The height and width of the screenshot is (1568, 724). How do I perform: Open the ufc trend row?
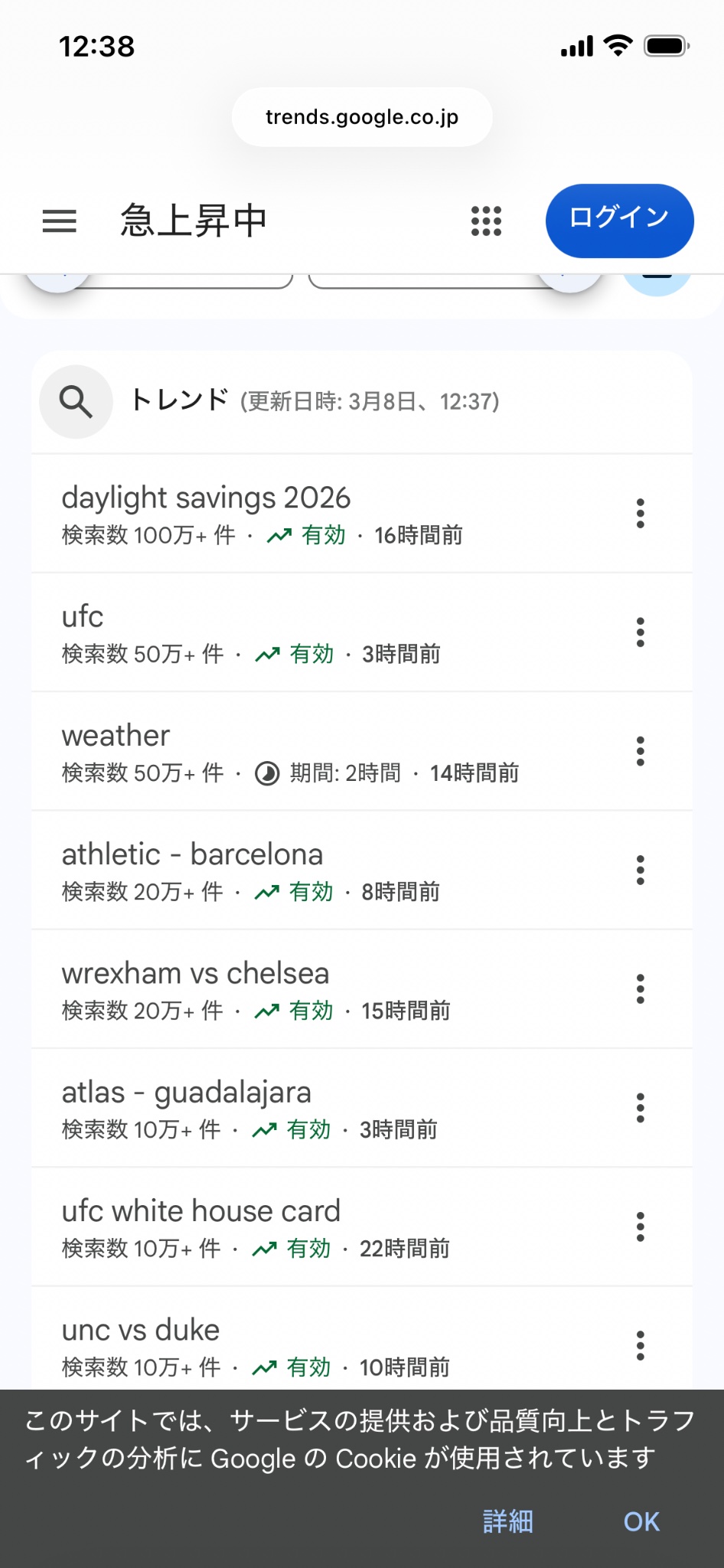click(83, 617)
